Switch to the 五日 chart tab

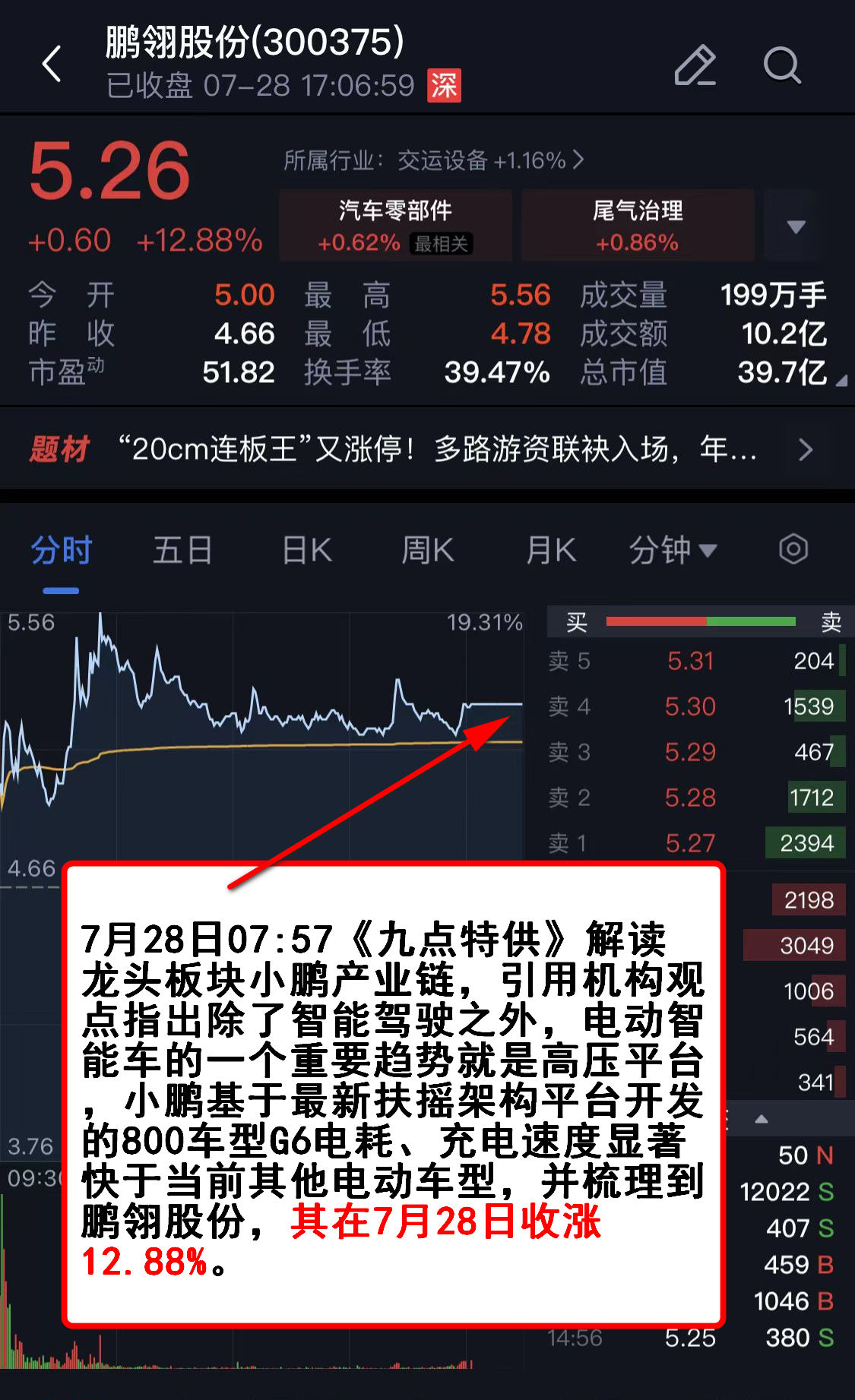tap(182, 550)
